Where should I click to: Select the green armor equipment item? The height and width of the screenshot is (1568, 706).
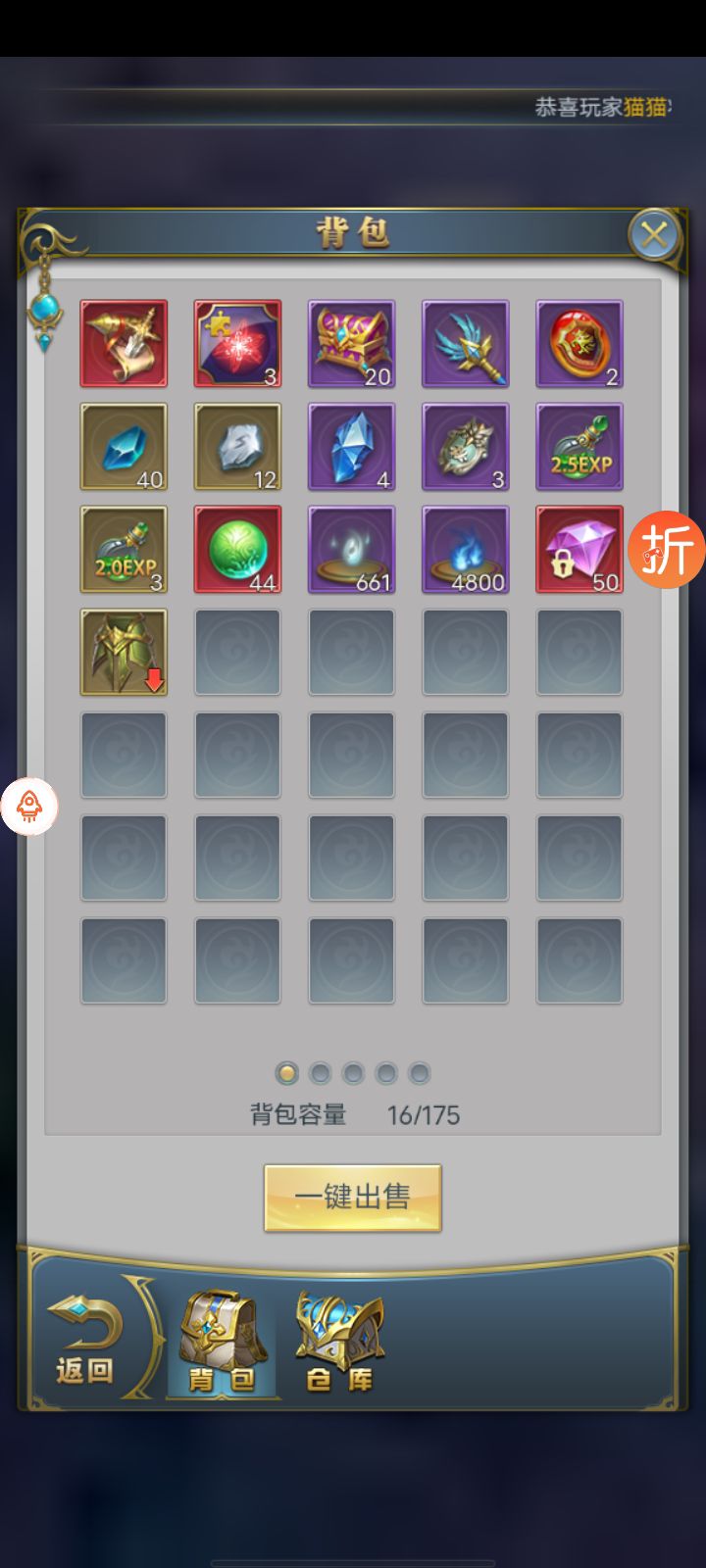pos(124,652)
